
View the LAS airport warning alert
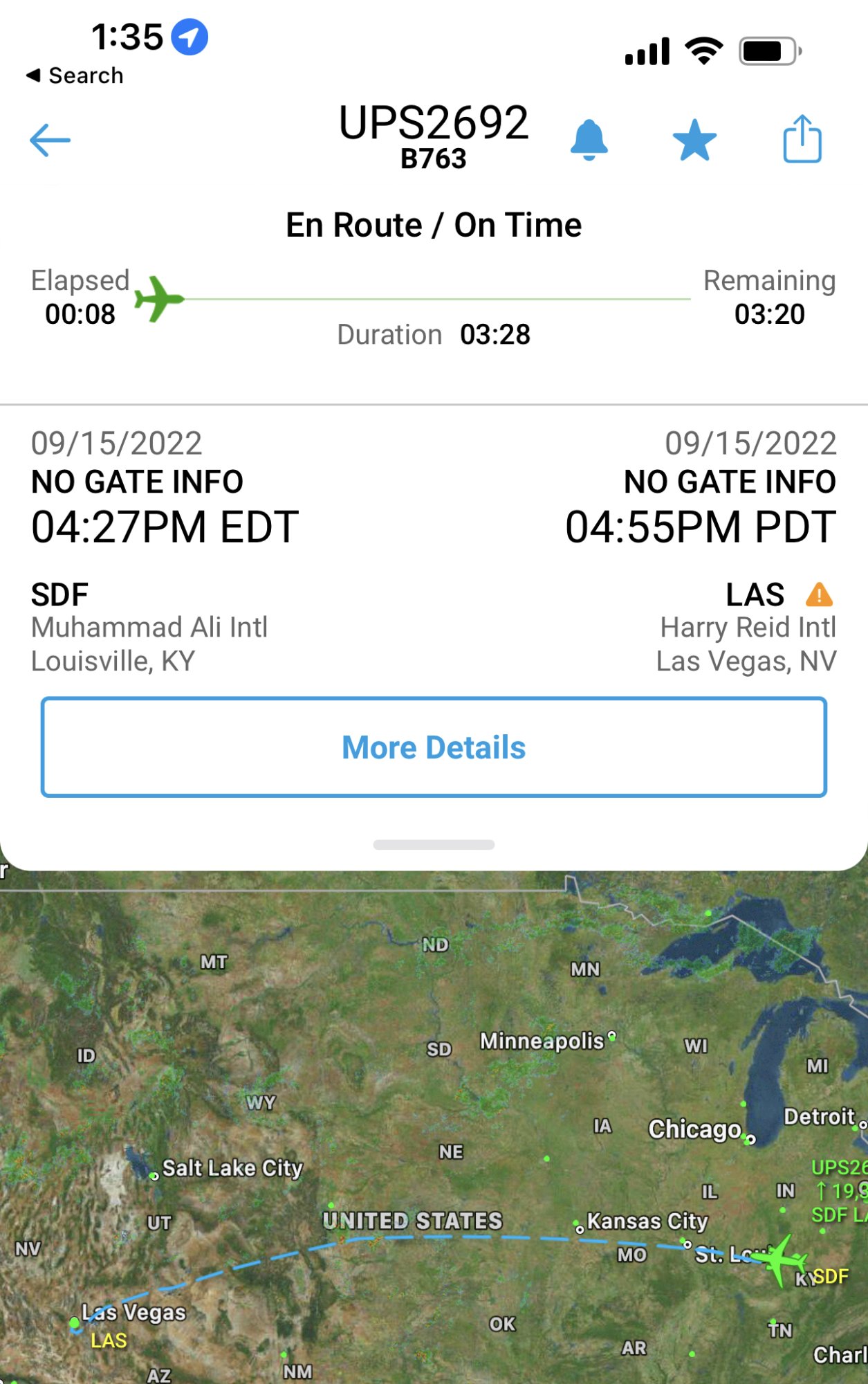pyautogui.click(x=819, y=594)
